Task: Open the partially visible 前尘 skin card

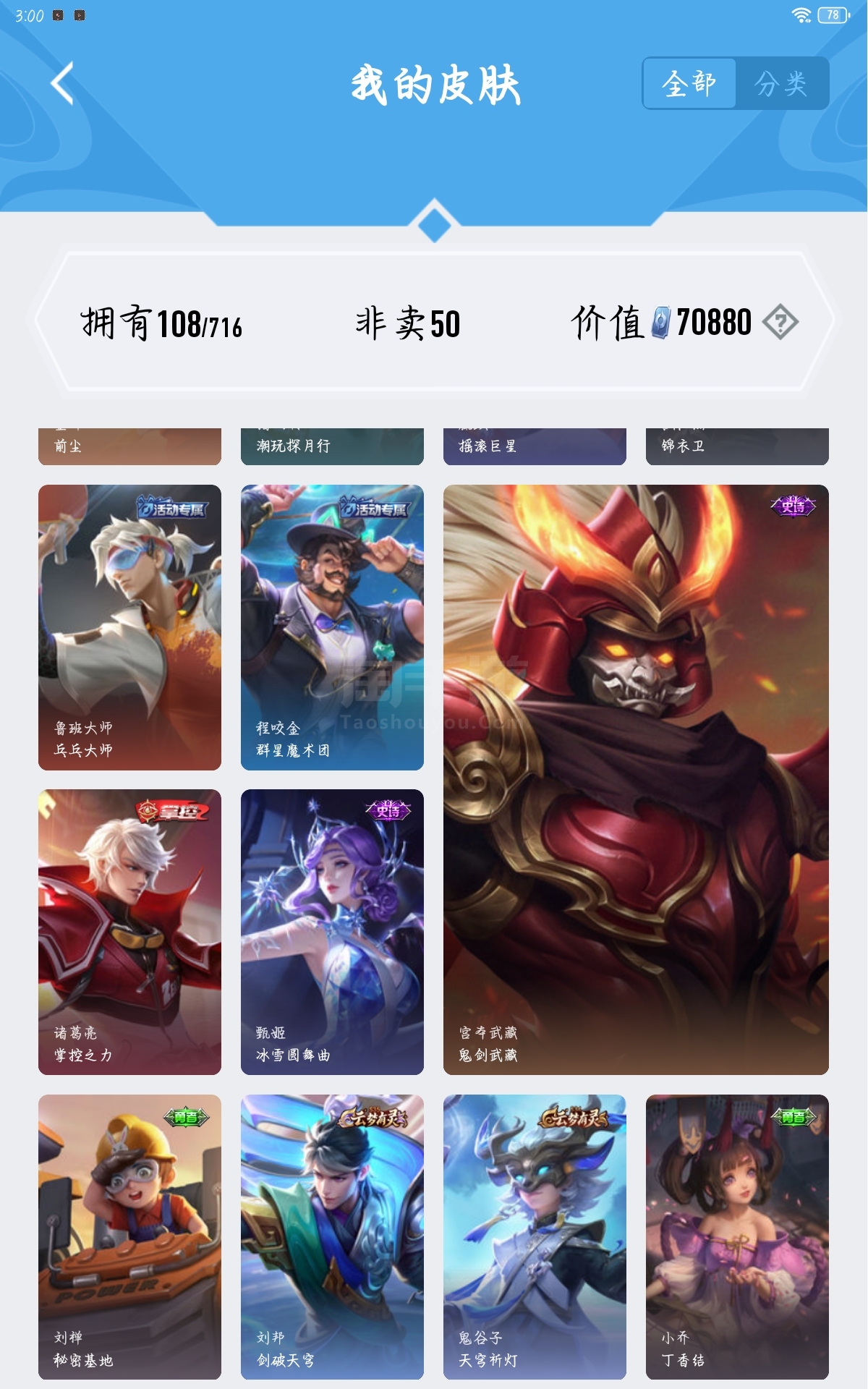Action: pyautogui.click(x=129, y=446)
